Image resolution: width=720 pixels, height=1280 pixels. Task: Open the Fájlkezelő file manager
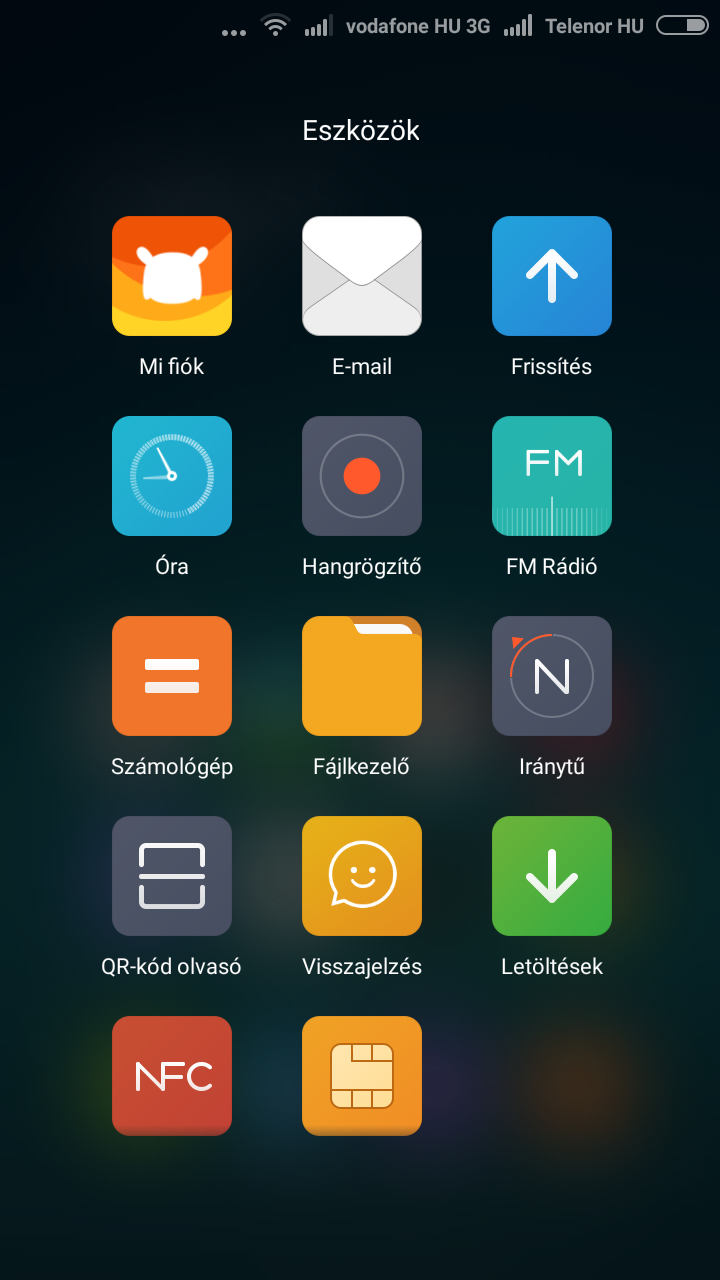[x=362, y=676]
